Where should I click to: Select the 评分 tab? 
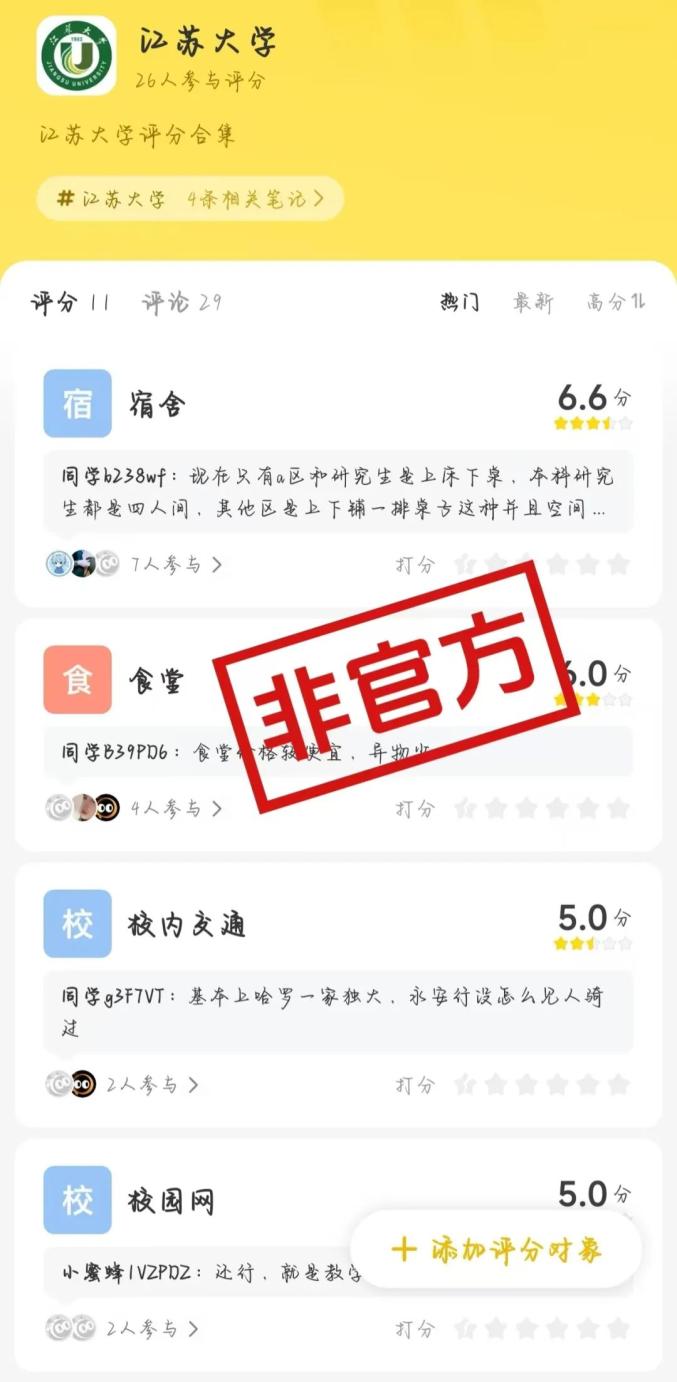[x=69, y=302]
